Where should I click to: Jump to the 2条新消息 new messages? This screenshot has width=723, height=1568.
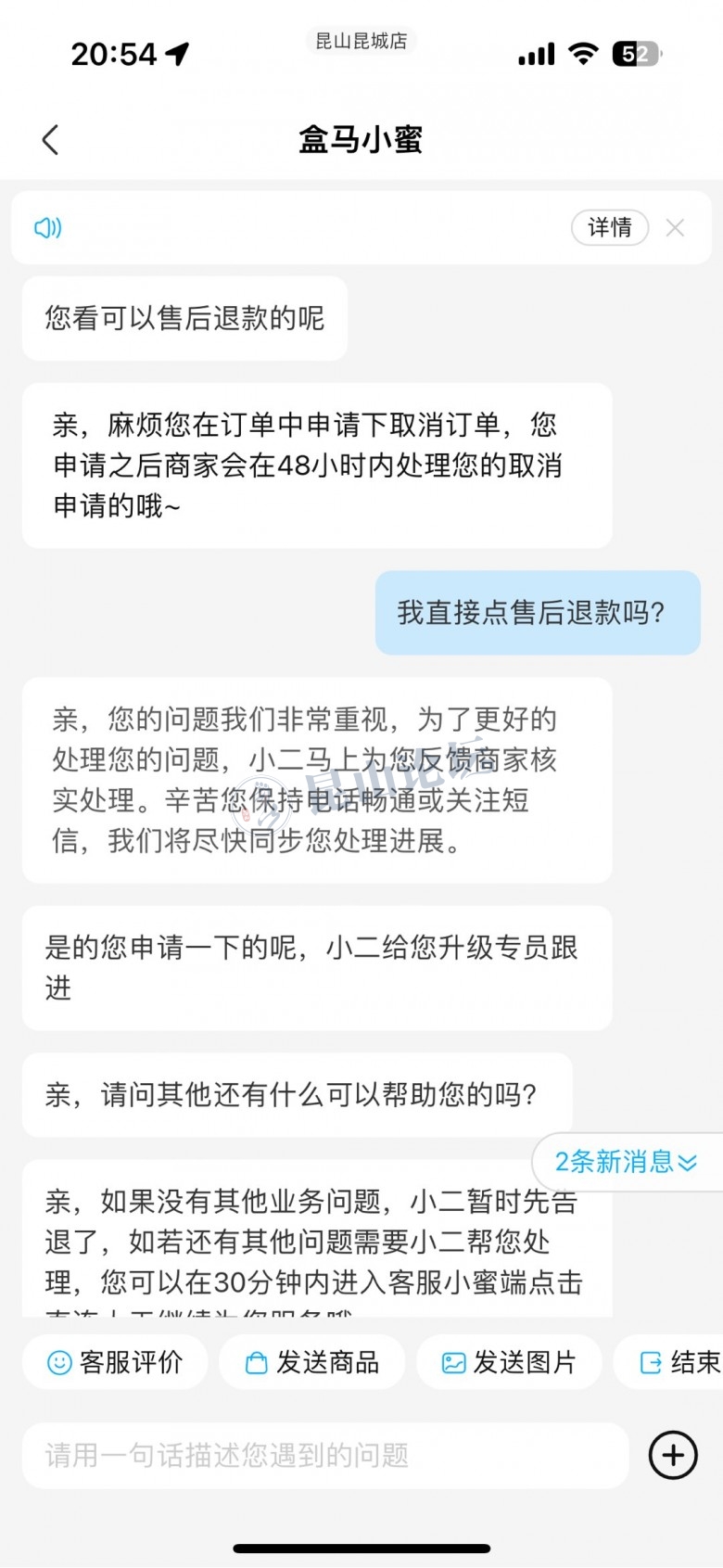[x=626, y=1162]
